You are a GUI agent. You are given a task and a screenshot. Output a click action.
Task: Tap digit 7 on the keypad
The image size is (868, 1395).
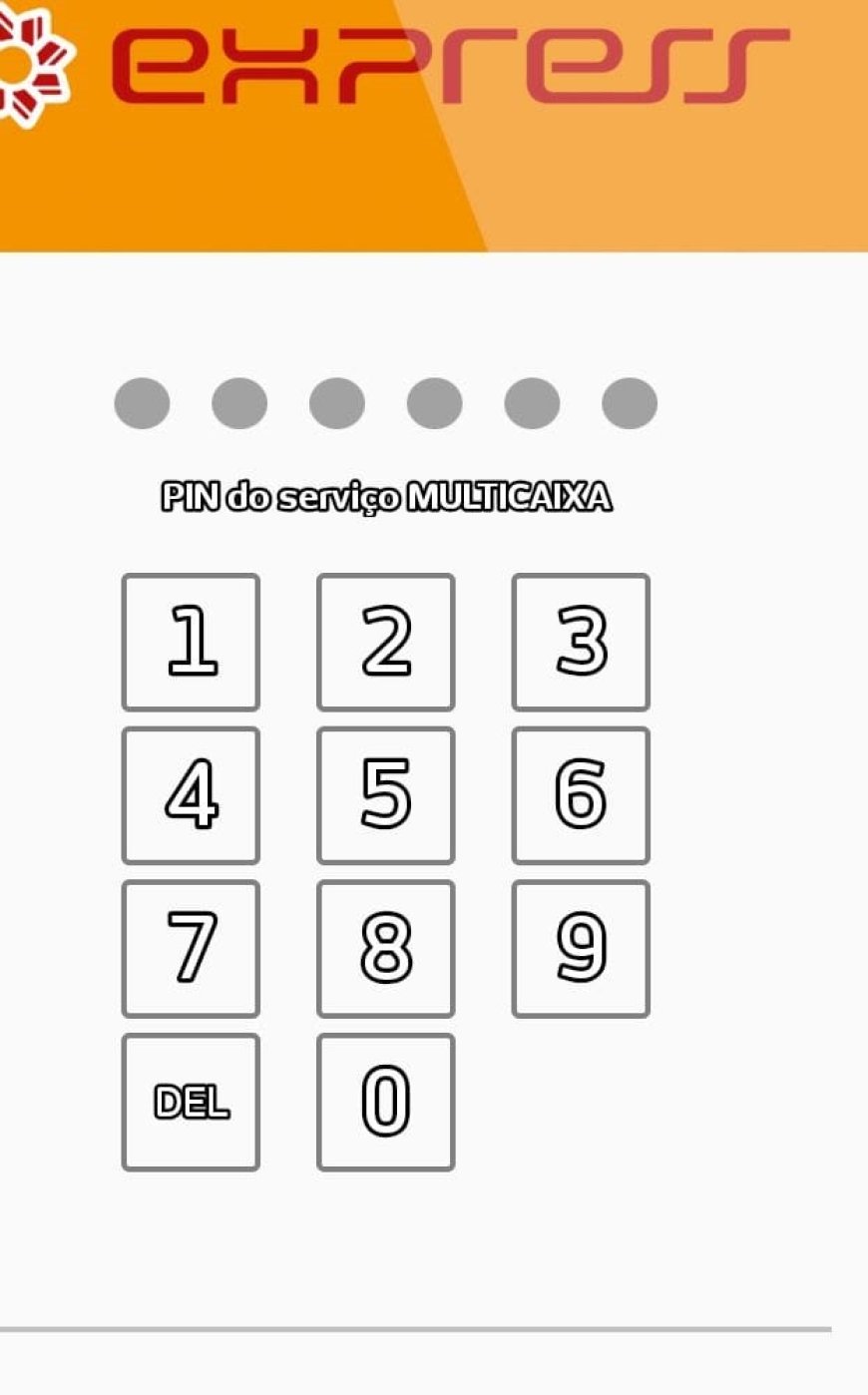pos(191,948)
